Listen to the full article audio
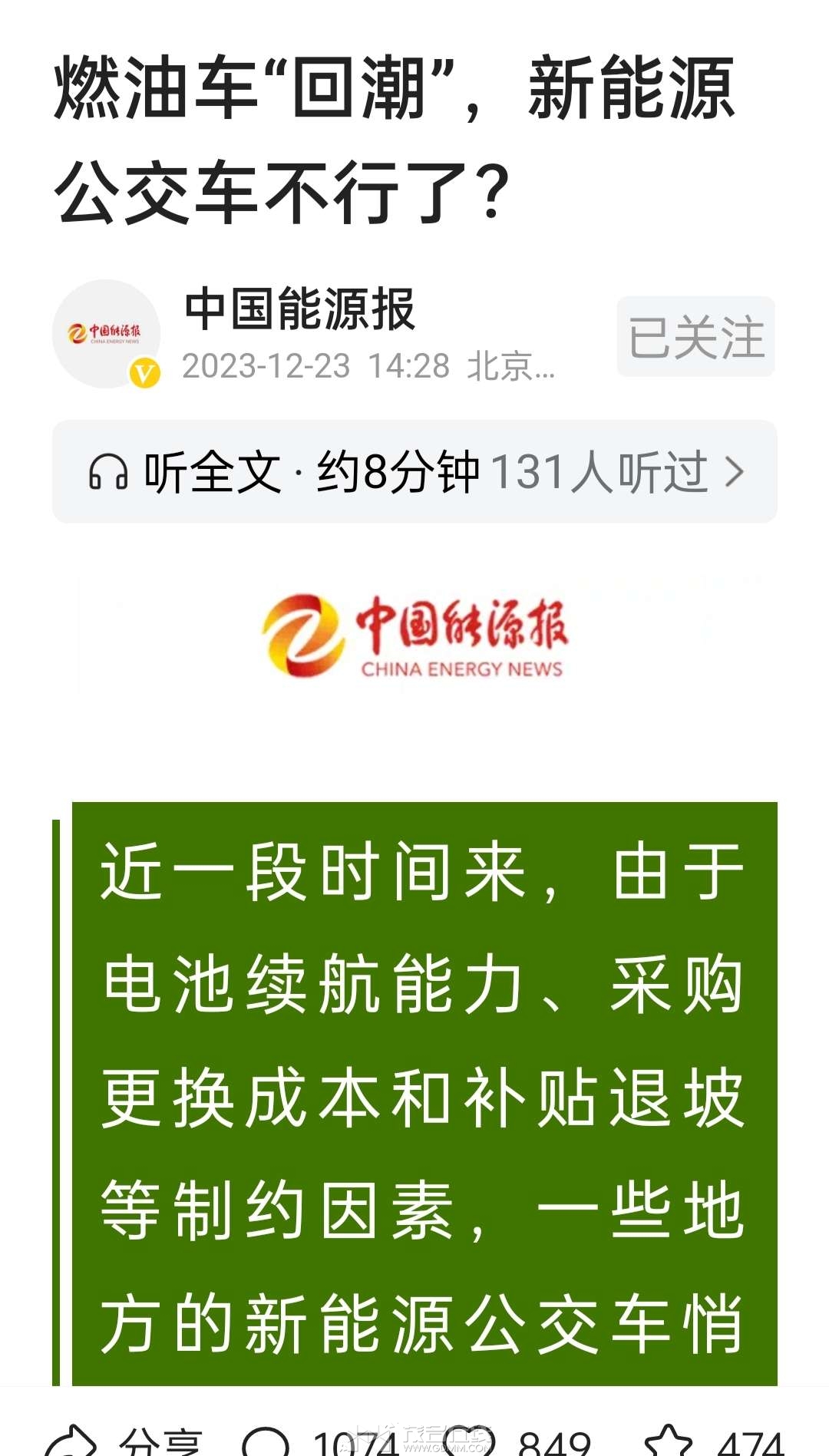This screenshot has height=1456, width=829. pyautogui.click(x=414, y=471)
